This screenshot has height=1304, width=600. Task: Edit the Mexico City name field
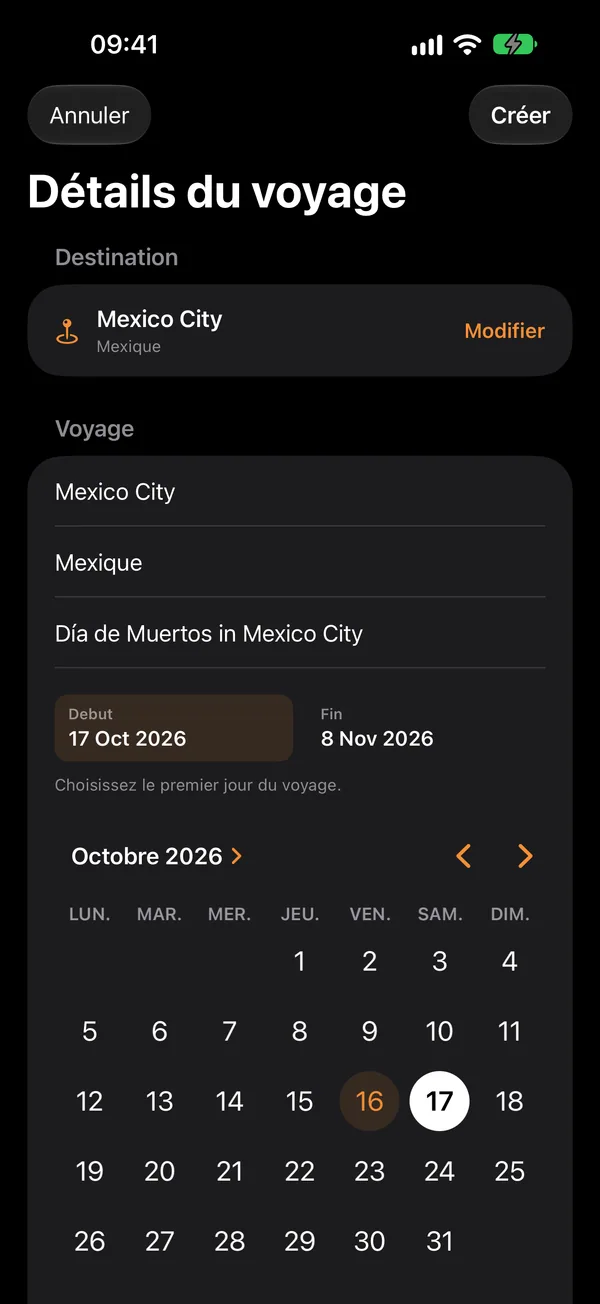coord(300,492)
